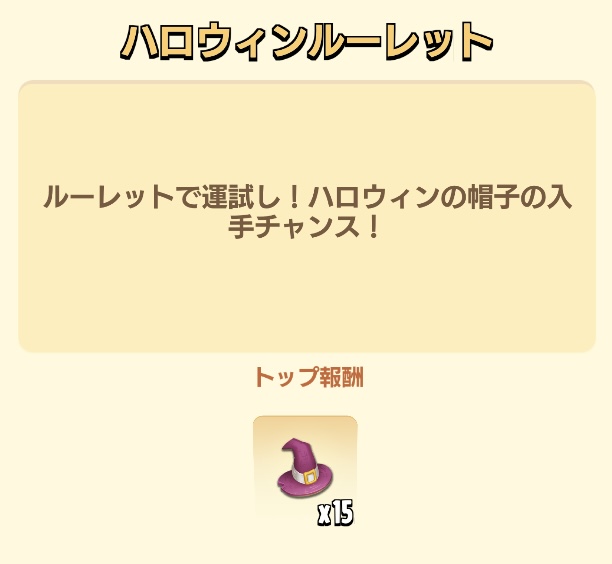Screen dimensions: 612x564
Task: Open the purple witch hat reward tile
Action: (x=305, y=469)
